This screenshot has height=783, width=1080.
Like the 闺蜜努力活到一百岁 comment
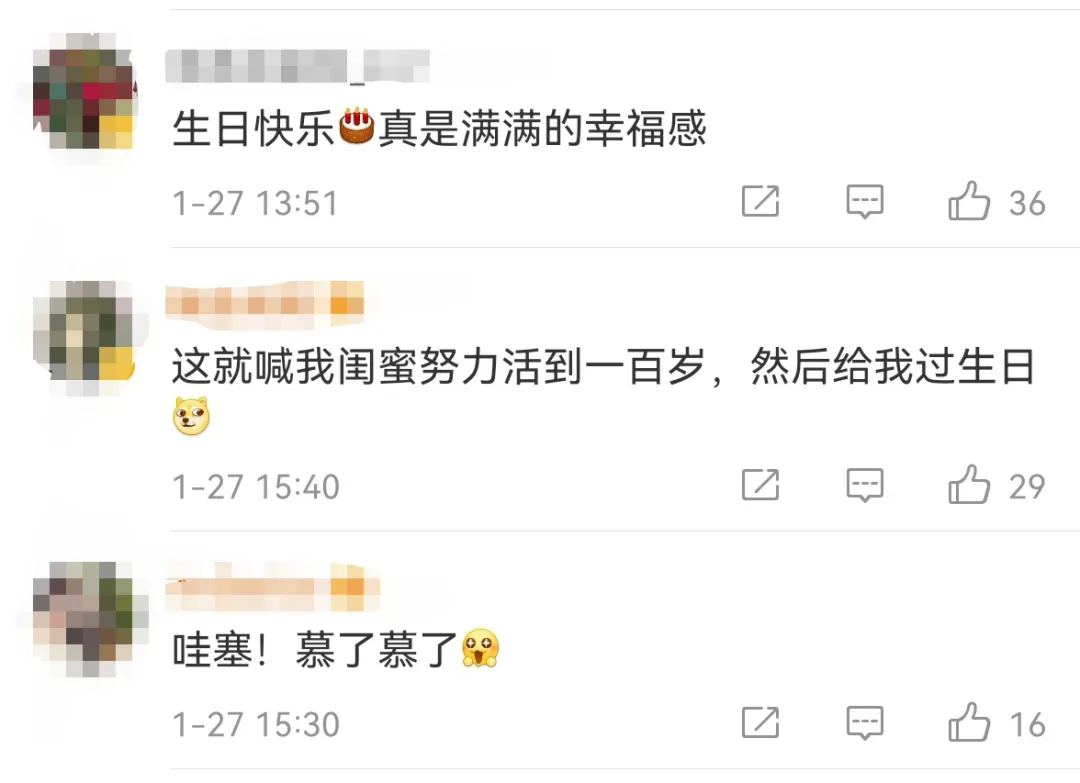click(969, 485)
